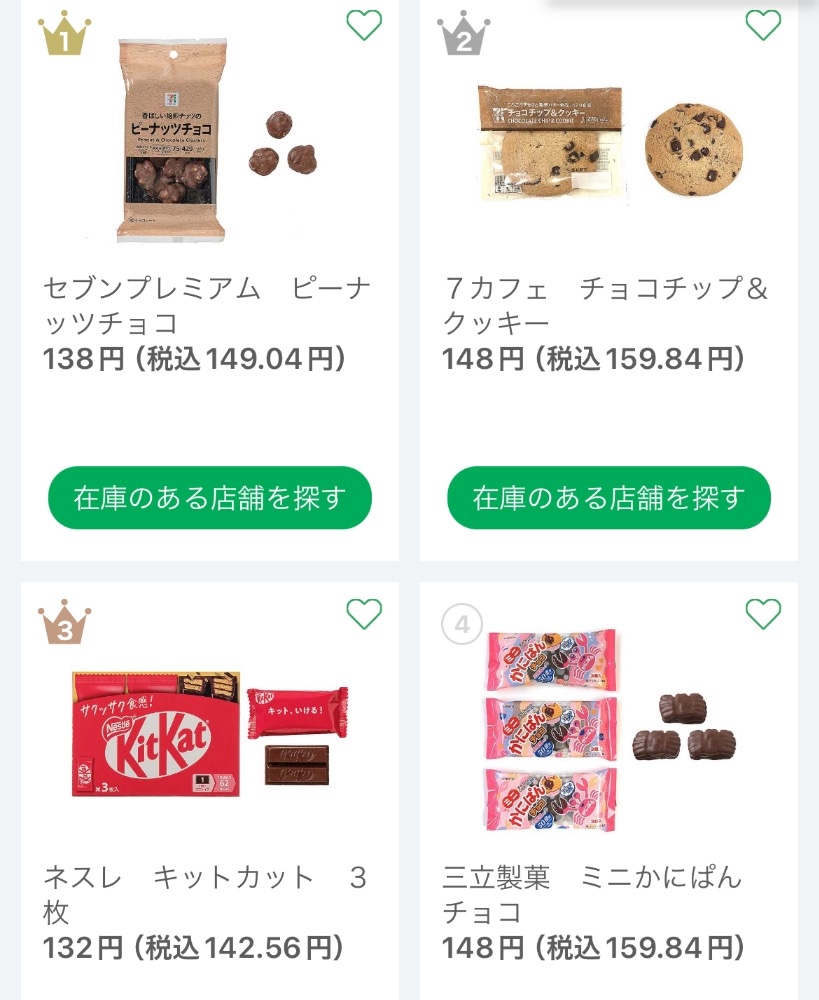The height and width of the screenshot is (1000, 819).
Task: Favorite the チョコチップ&クッキー item
Action: pos(764,26)
